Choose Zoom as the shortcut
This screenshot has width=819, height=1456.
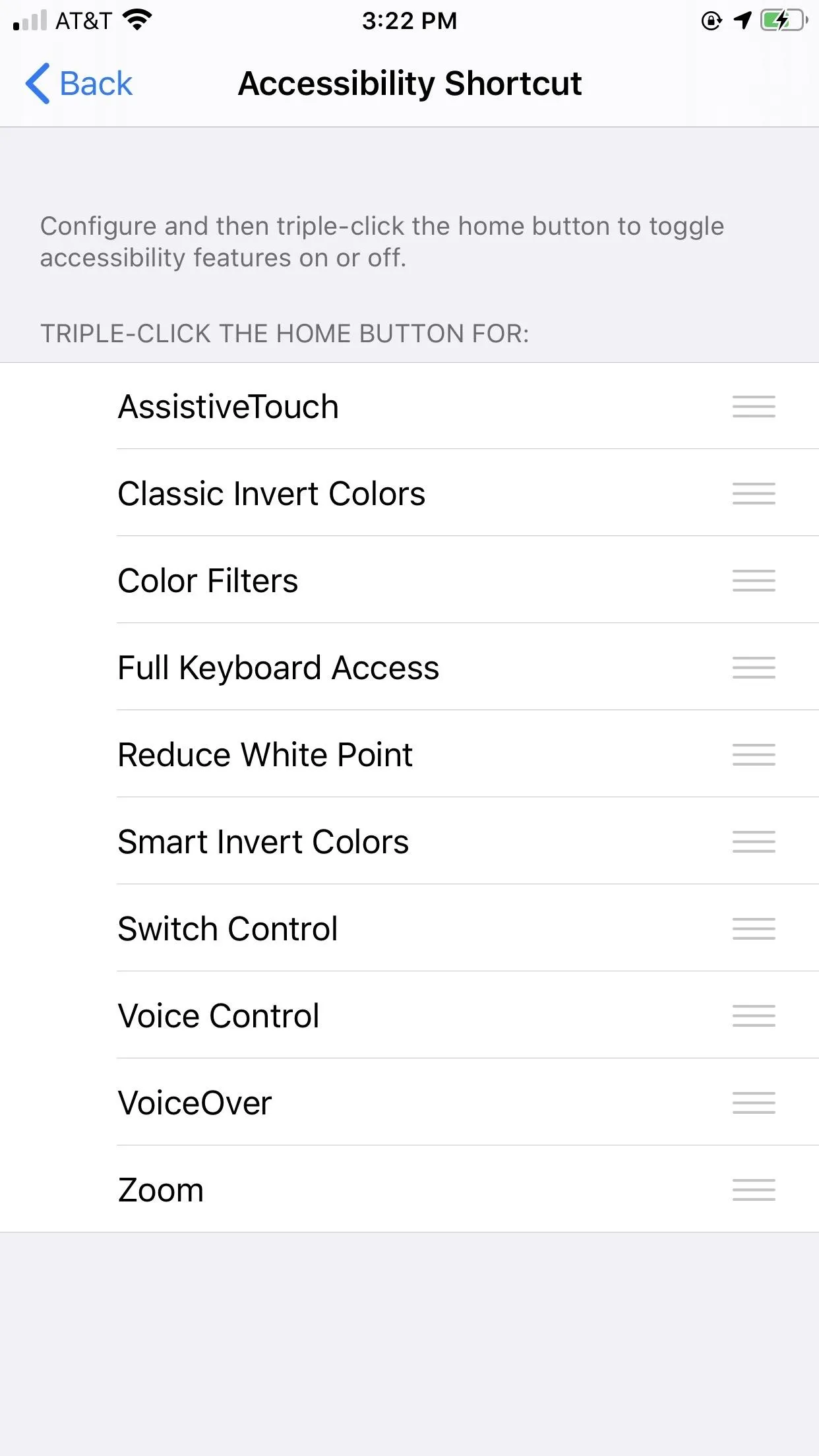click(x=409, y=1190)
